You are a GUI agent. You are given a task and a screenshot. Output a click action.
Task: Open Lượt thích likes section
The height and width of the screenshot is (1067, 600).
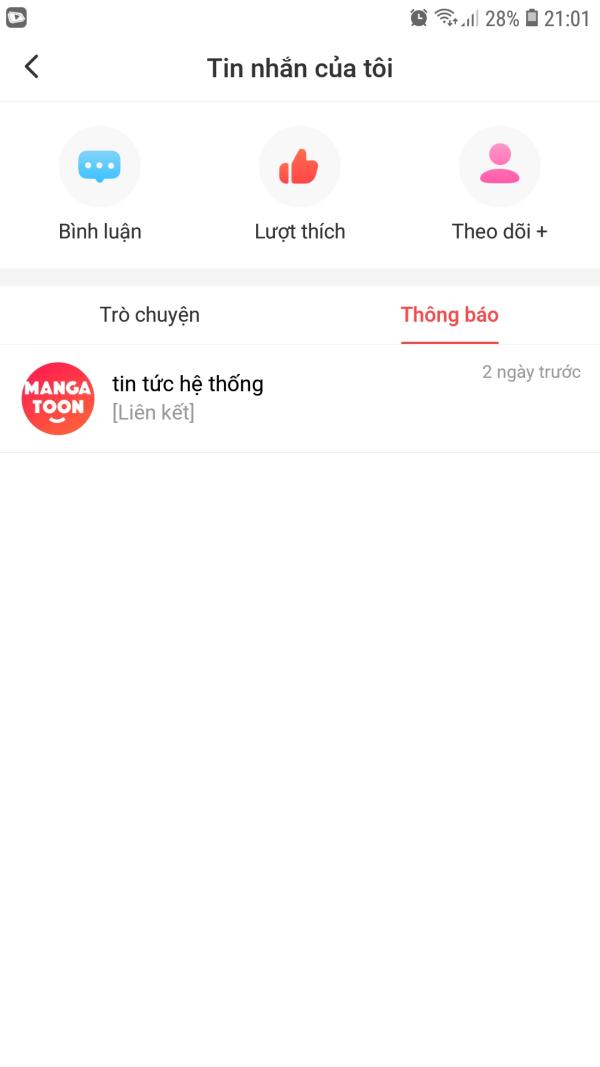click(x=299, y=167)
